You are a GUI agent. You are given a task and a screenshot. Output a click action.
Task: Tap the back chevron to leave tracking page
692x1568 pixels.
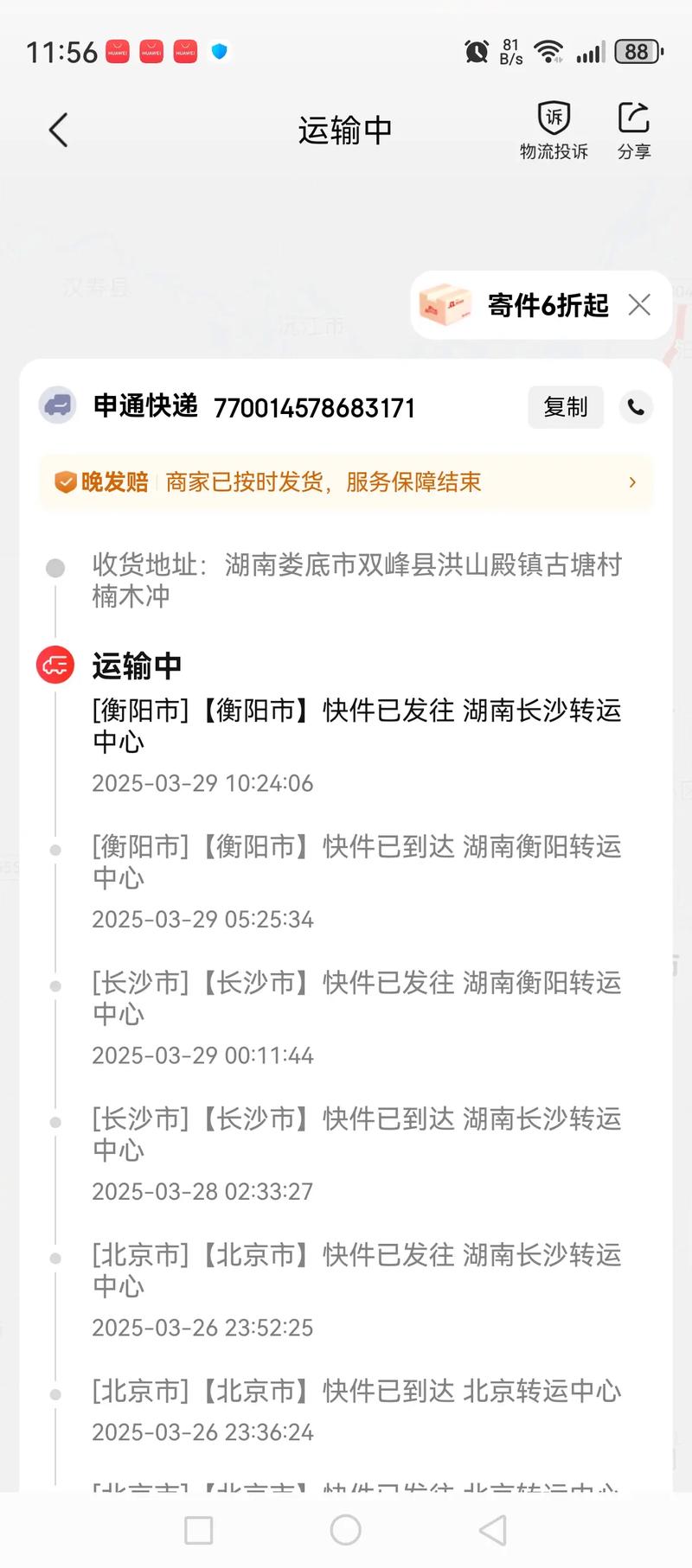57,129
